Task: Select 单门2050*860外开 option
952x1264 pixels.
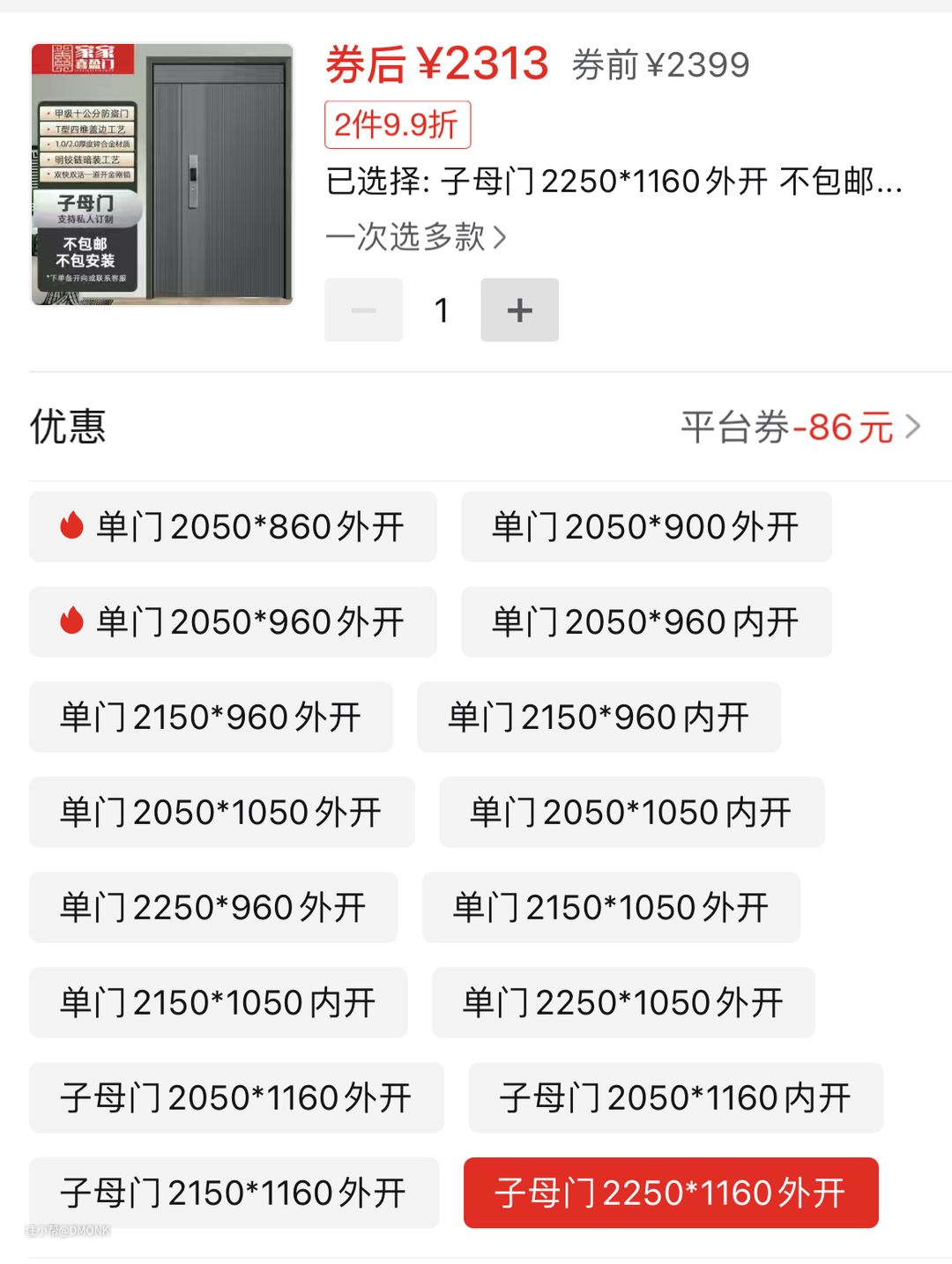Action: coord(233,527)
